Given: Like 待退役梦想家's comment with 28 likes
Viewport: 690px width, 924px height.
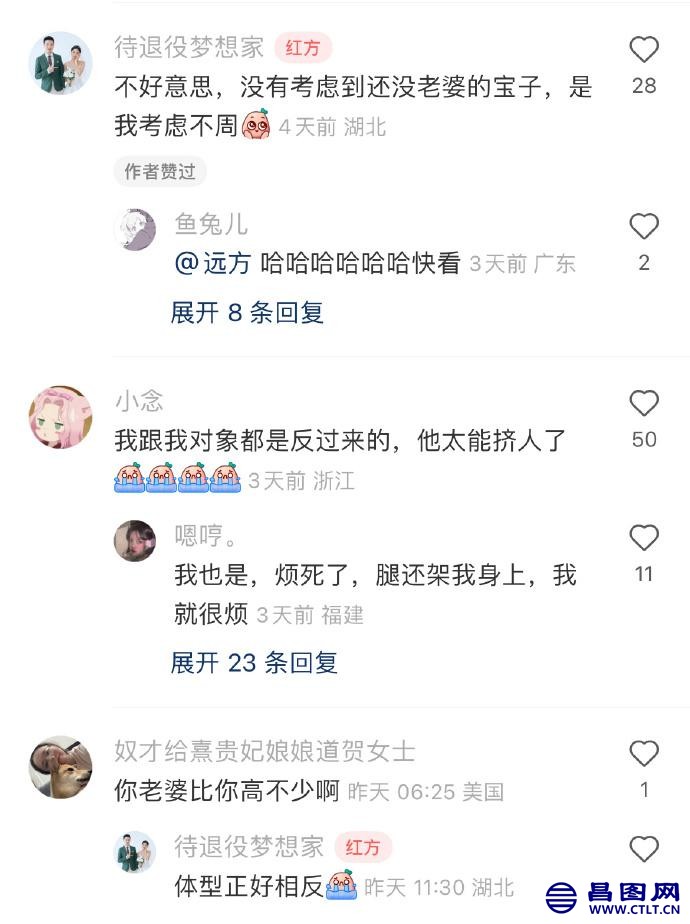Looking at the screenshot, I should point(644,50).
